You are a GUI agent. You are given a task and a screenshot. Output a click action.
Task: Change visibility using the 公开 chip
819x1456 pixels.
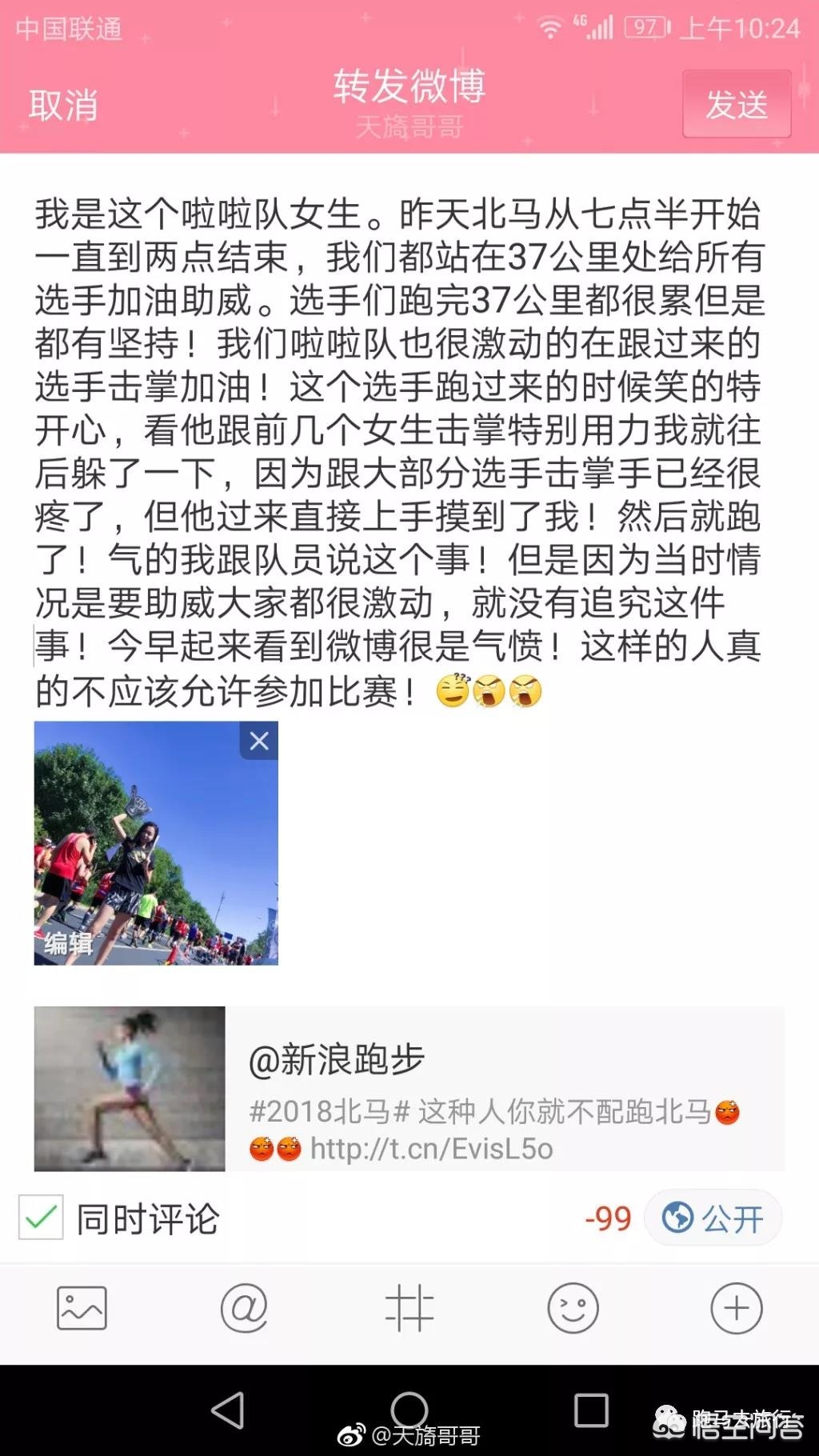713,1218
